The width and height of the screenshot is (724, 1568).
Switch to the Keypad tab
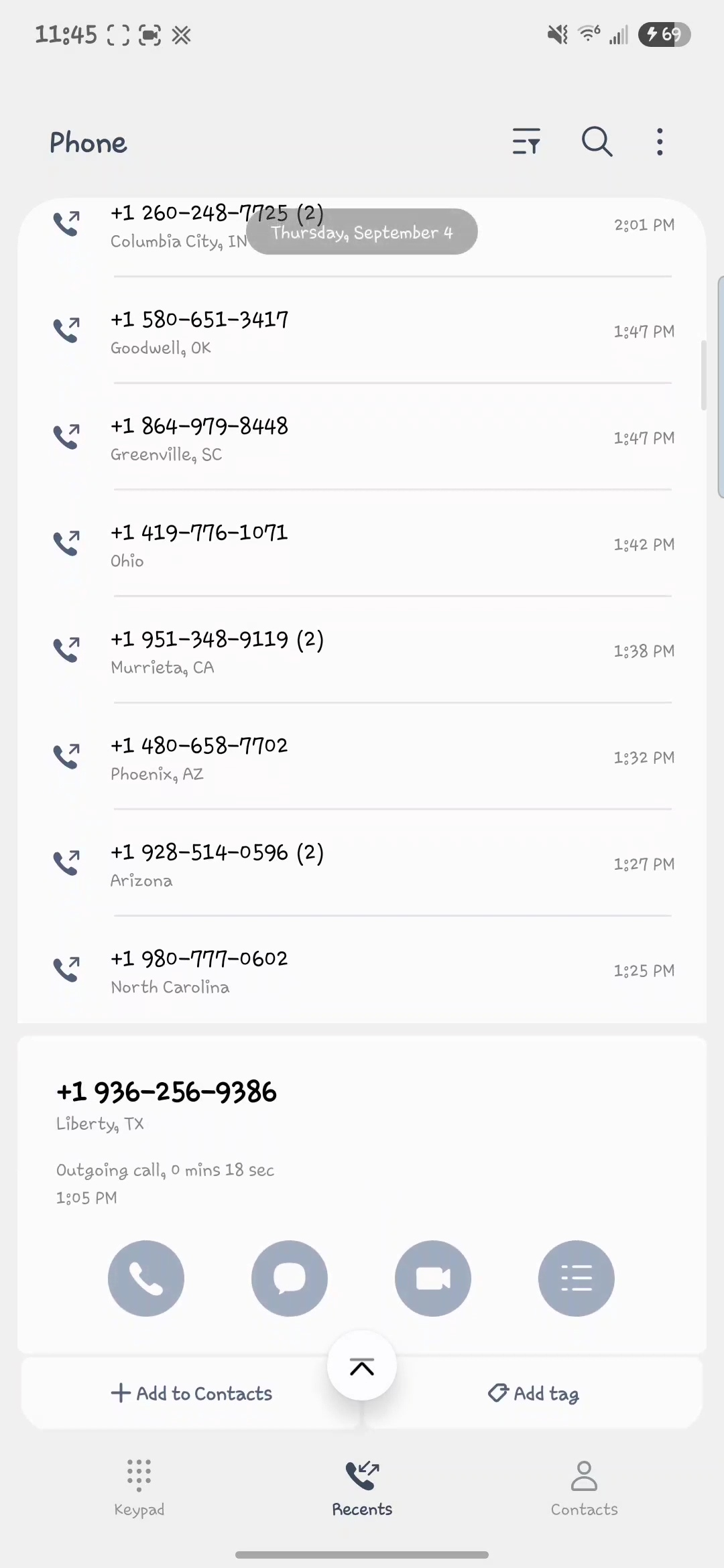pyautogui.click(x=139, y=1488)
